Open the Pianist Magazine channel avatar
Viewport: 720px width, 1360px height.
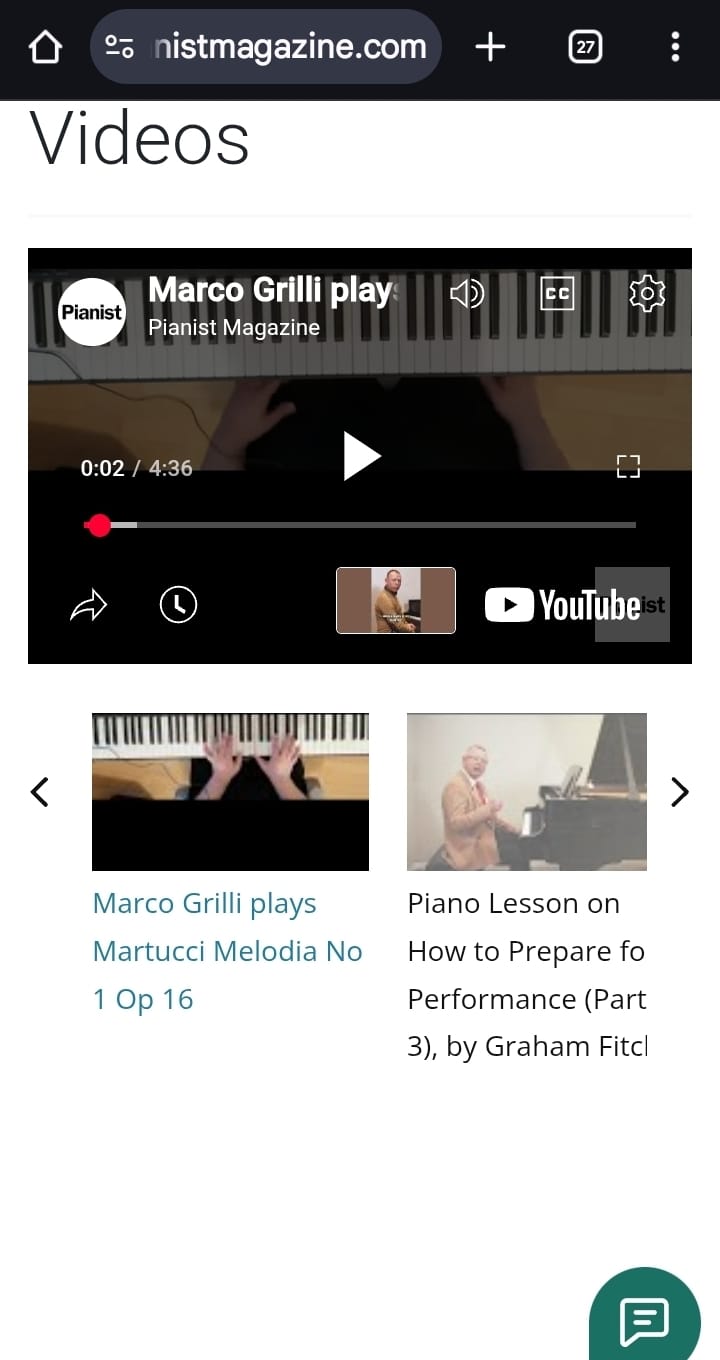92,312
